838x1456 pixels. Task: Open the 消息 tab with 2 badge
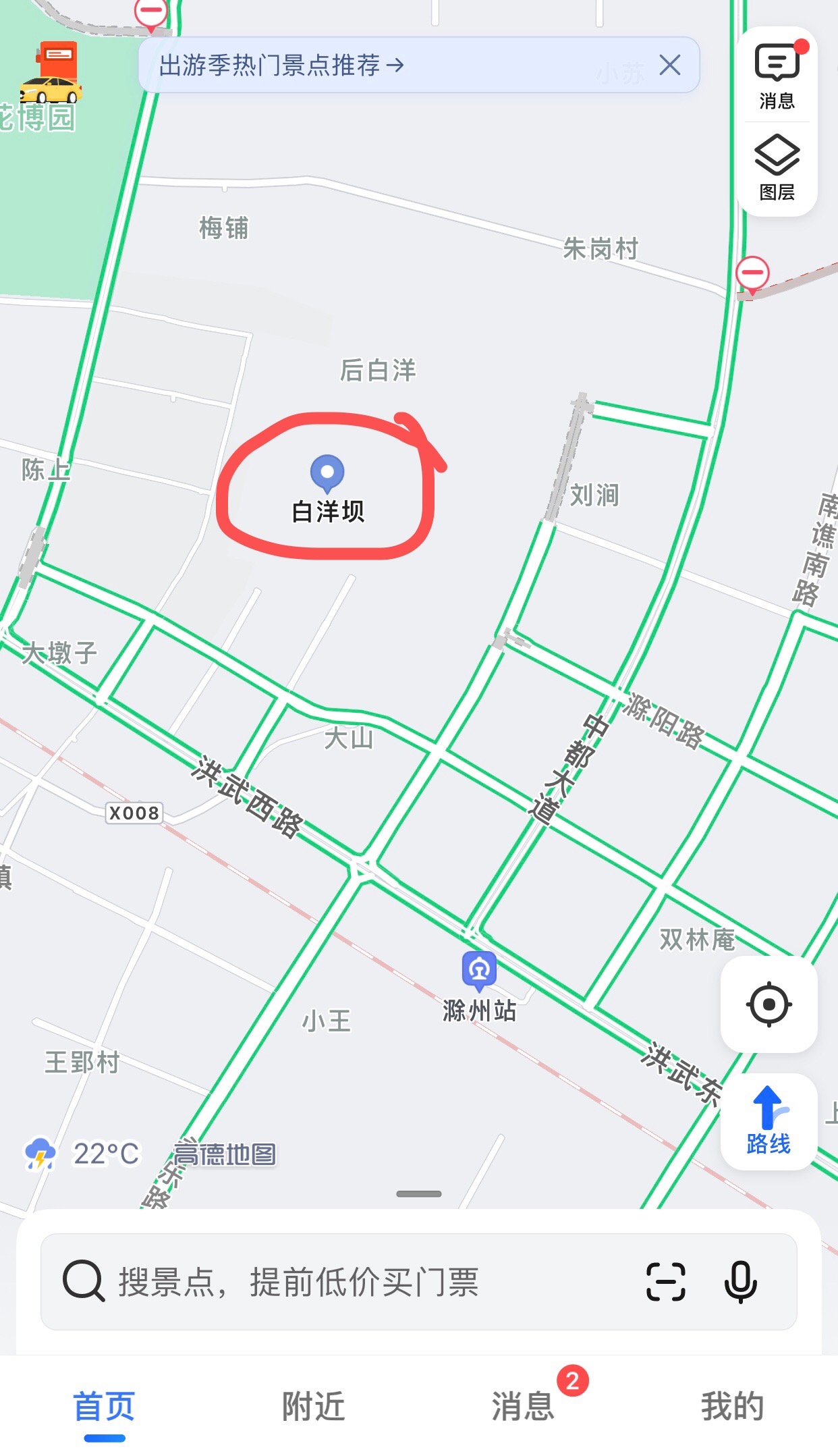524,1407
